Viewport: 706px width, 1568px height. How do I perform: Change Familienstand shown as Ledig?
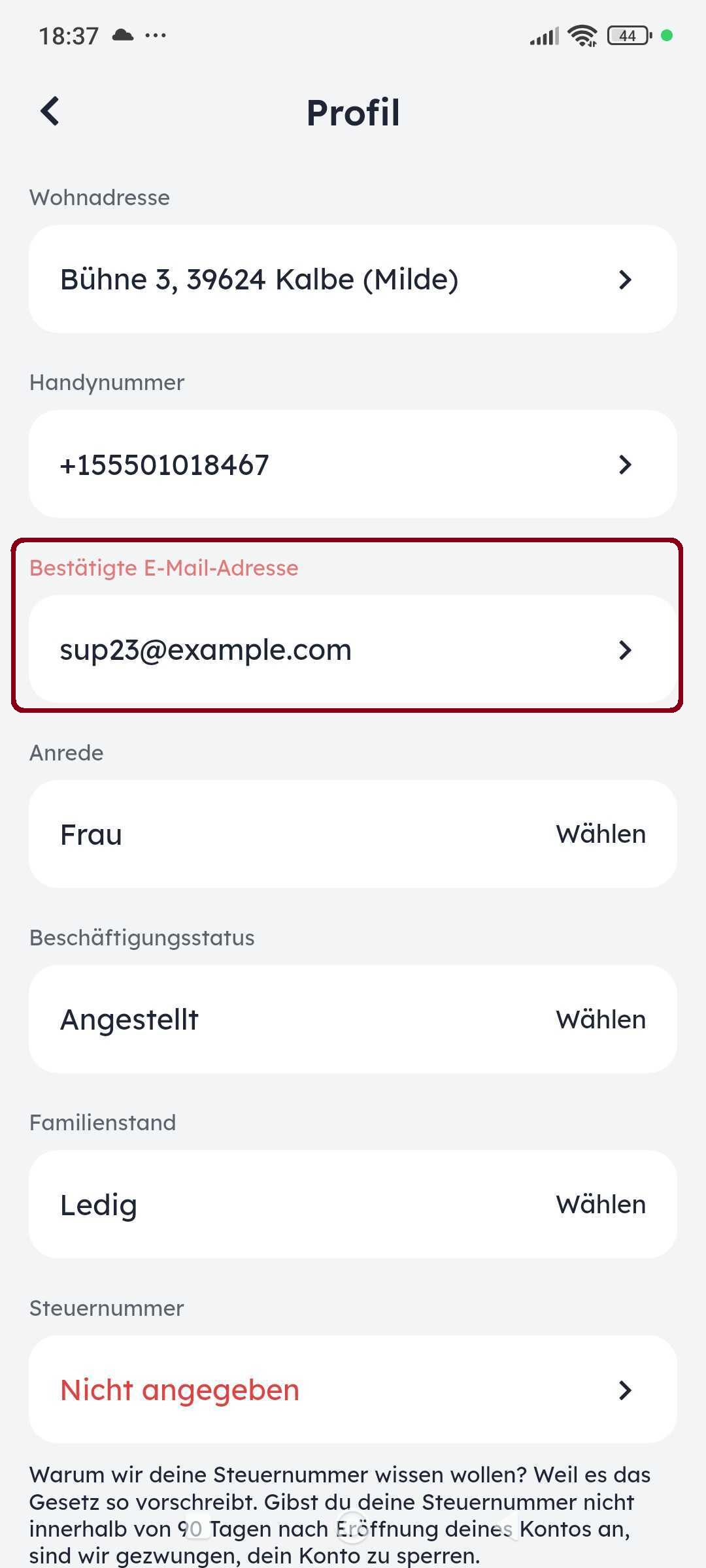point(600,1204)
